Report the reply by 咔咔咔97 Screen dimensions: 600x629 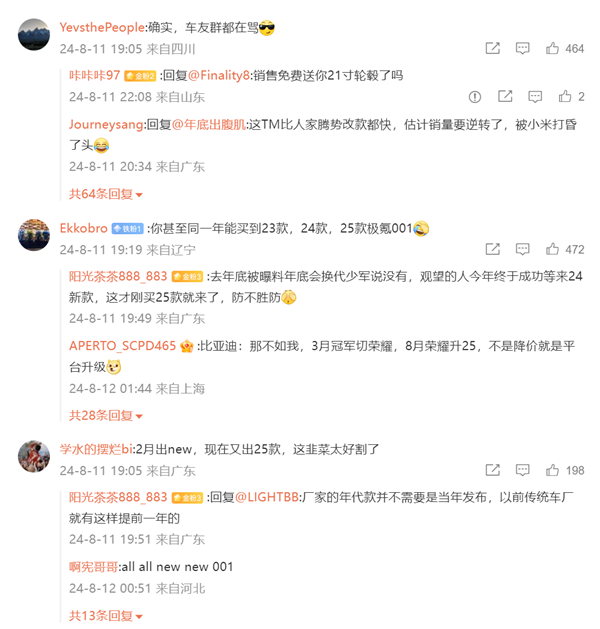click(475, 97)
